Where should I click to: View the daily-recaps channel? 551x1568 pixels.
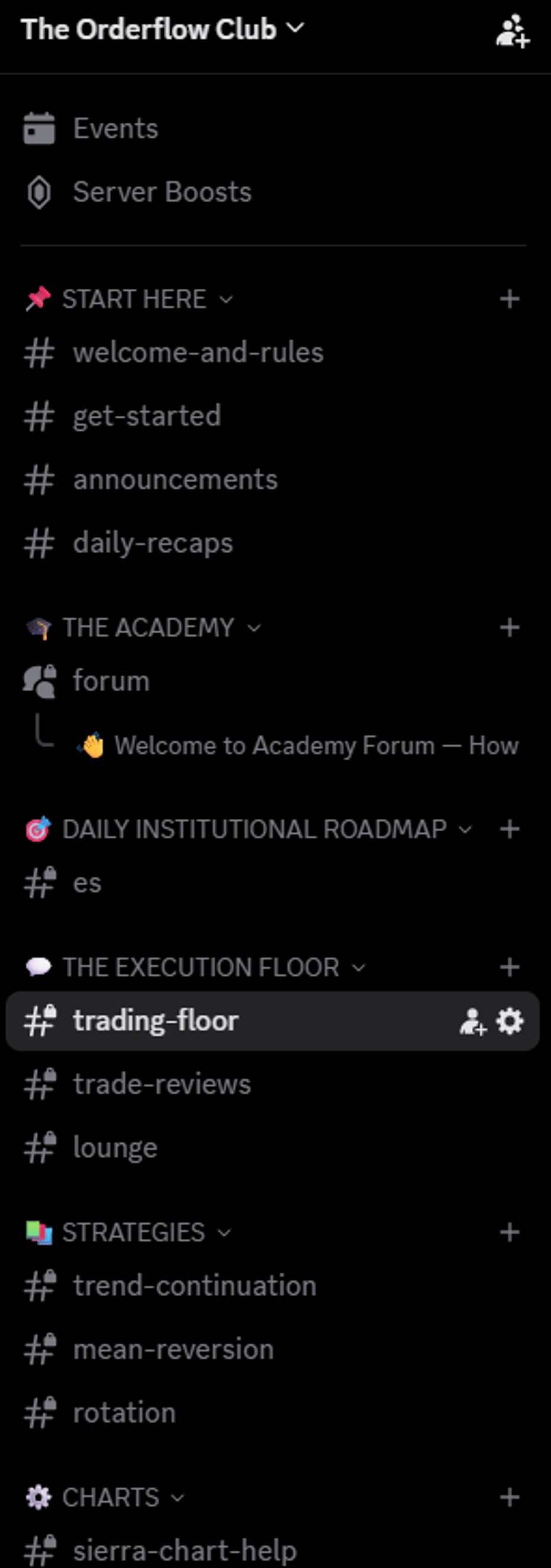[x=273, y=543]
